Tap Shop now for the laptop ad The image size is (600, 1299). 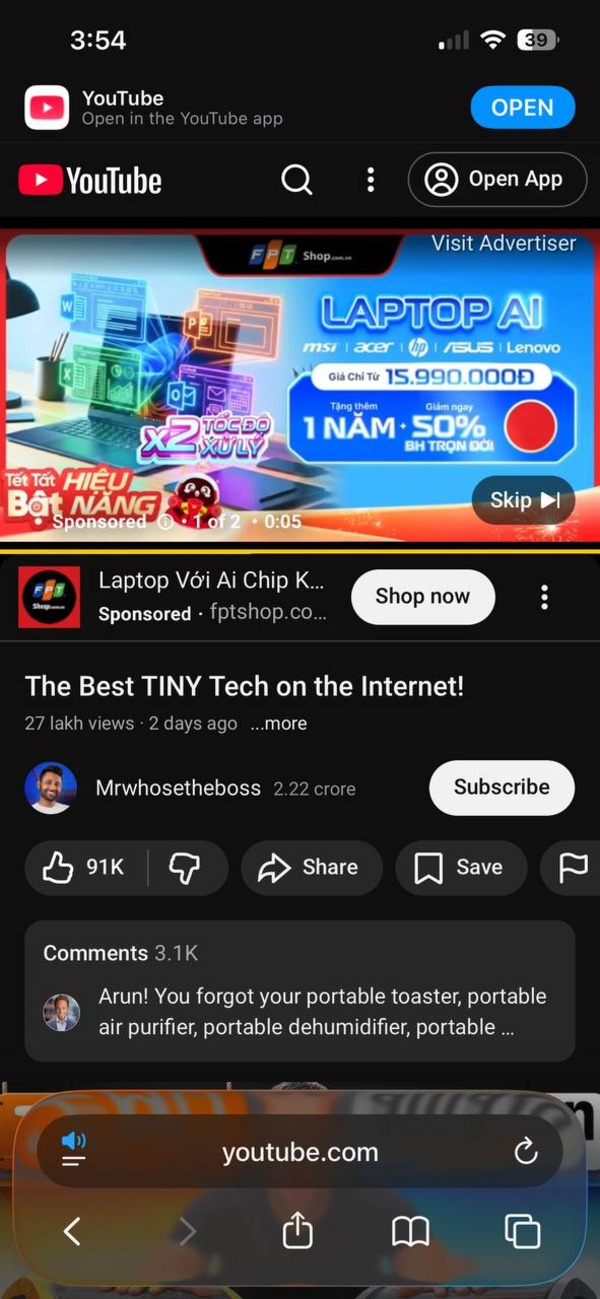point(422,597)
